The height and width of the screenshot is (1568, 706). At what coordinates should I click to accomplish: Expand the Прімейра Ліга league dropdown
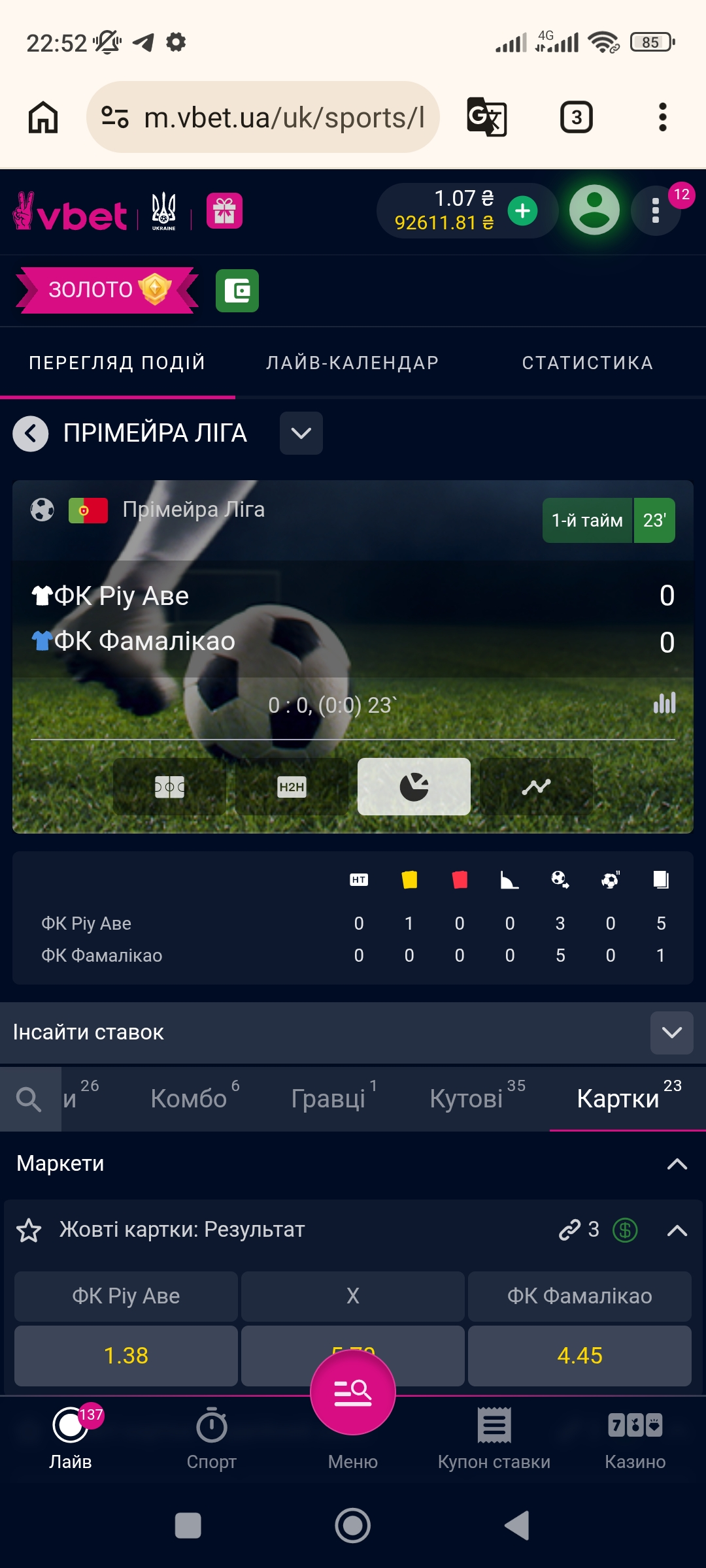point(301,433)
